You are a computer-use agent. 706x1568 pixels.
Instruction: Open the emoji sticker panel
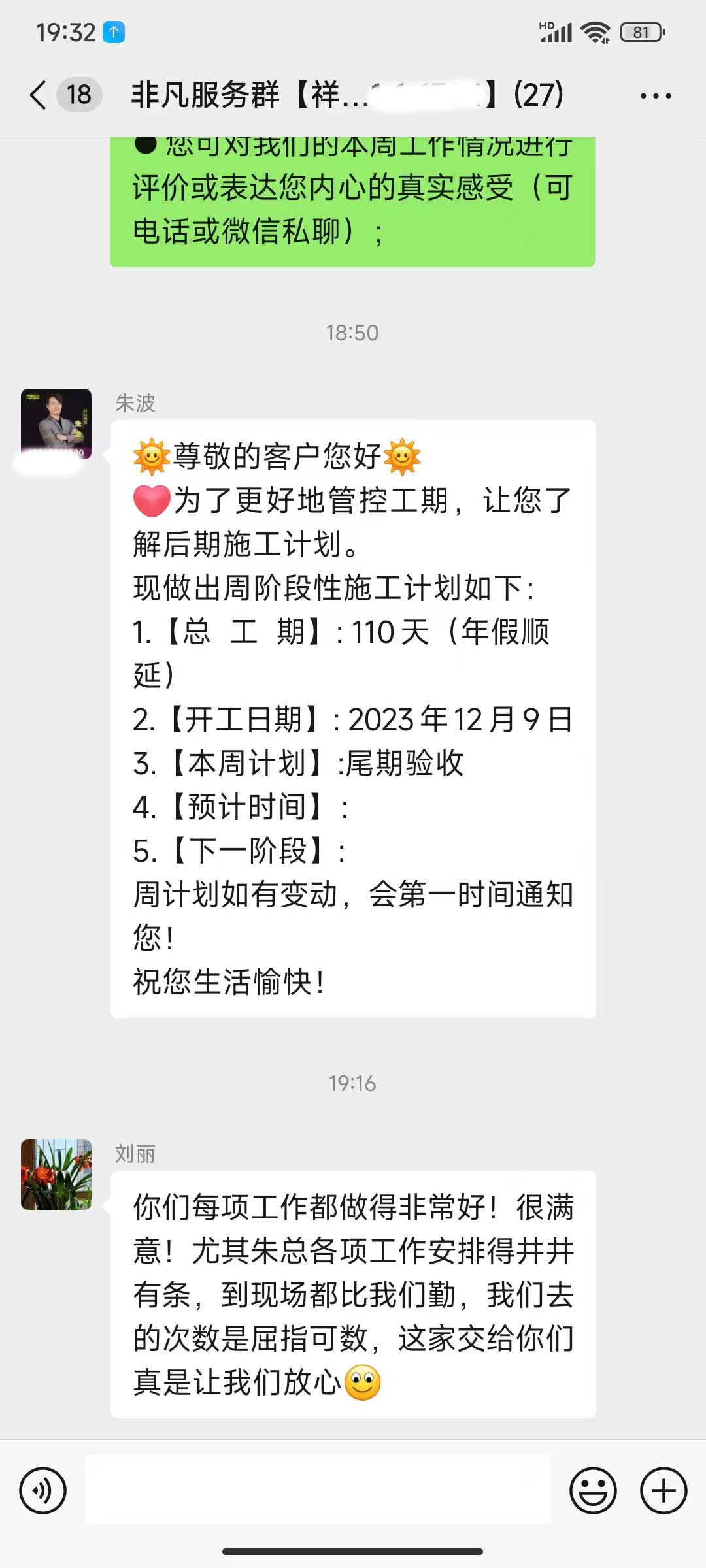click(593, 1490)
